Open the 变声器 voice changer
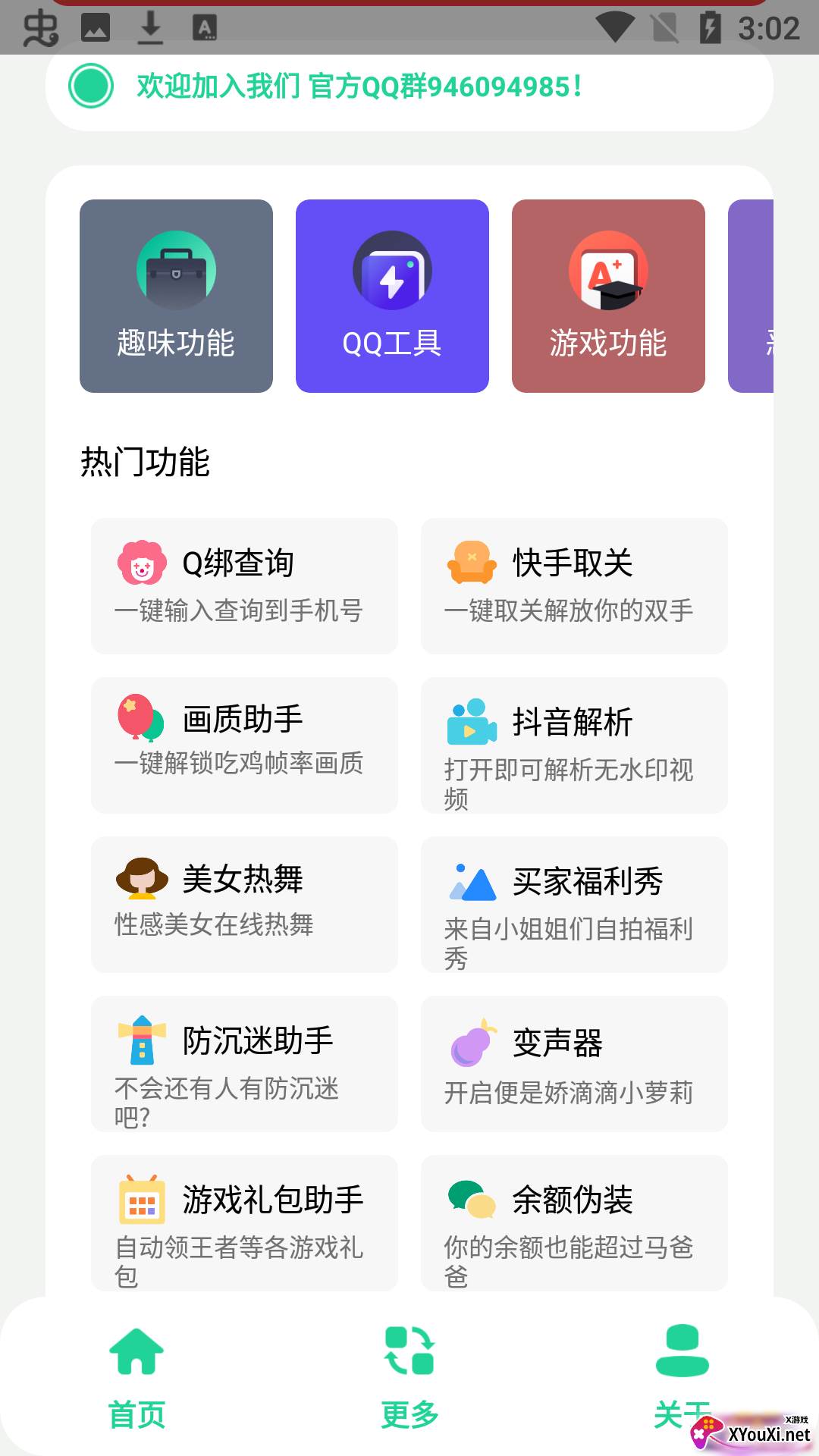This screenshot has width=819, height=1456. 574,1063
